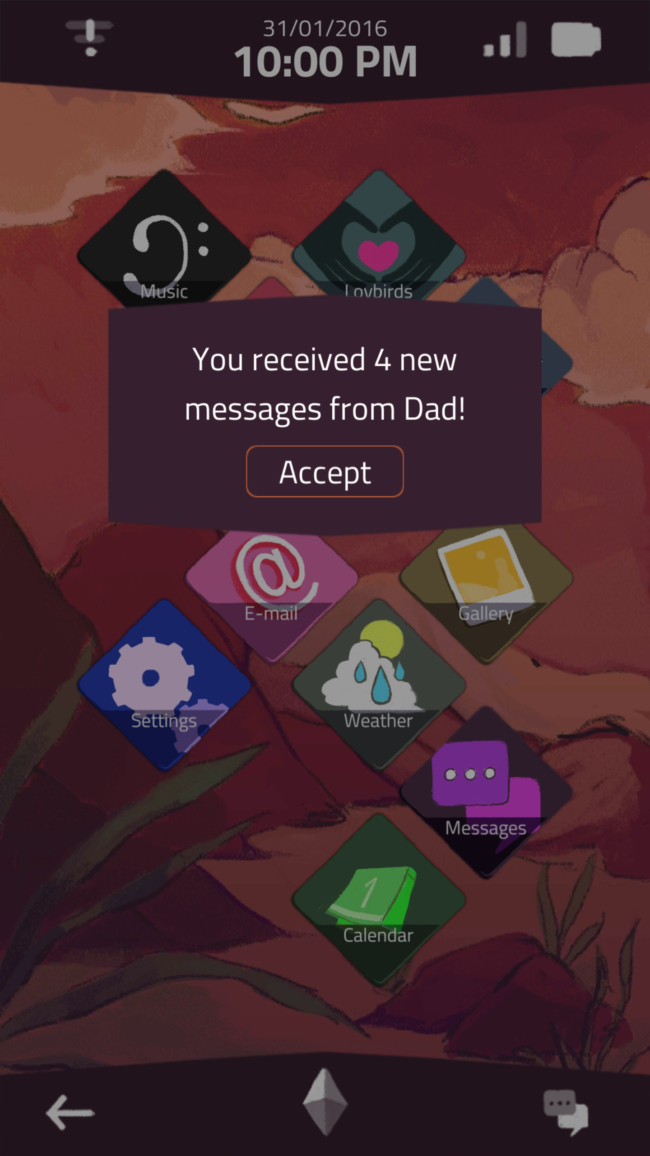The image size is (650, 1156).
Task: Open the E-mail app
Action: (272, 587)
